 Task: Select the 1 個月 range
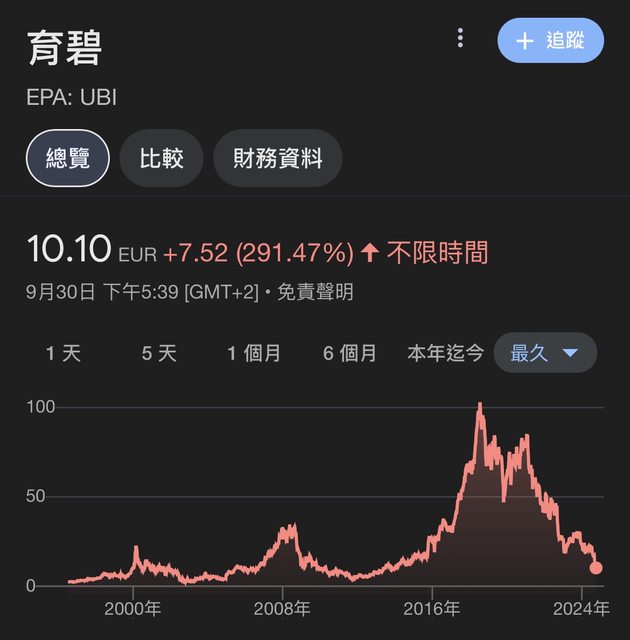[x=254, y=353]
